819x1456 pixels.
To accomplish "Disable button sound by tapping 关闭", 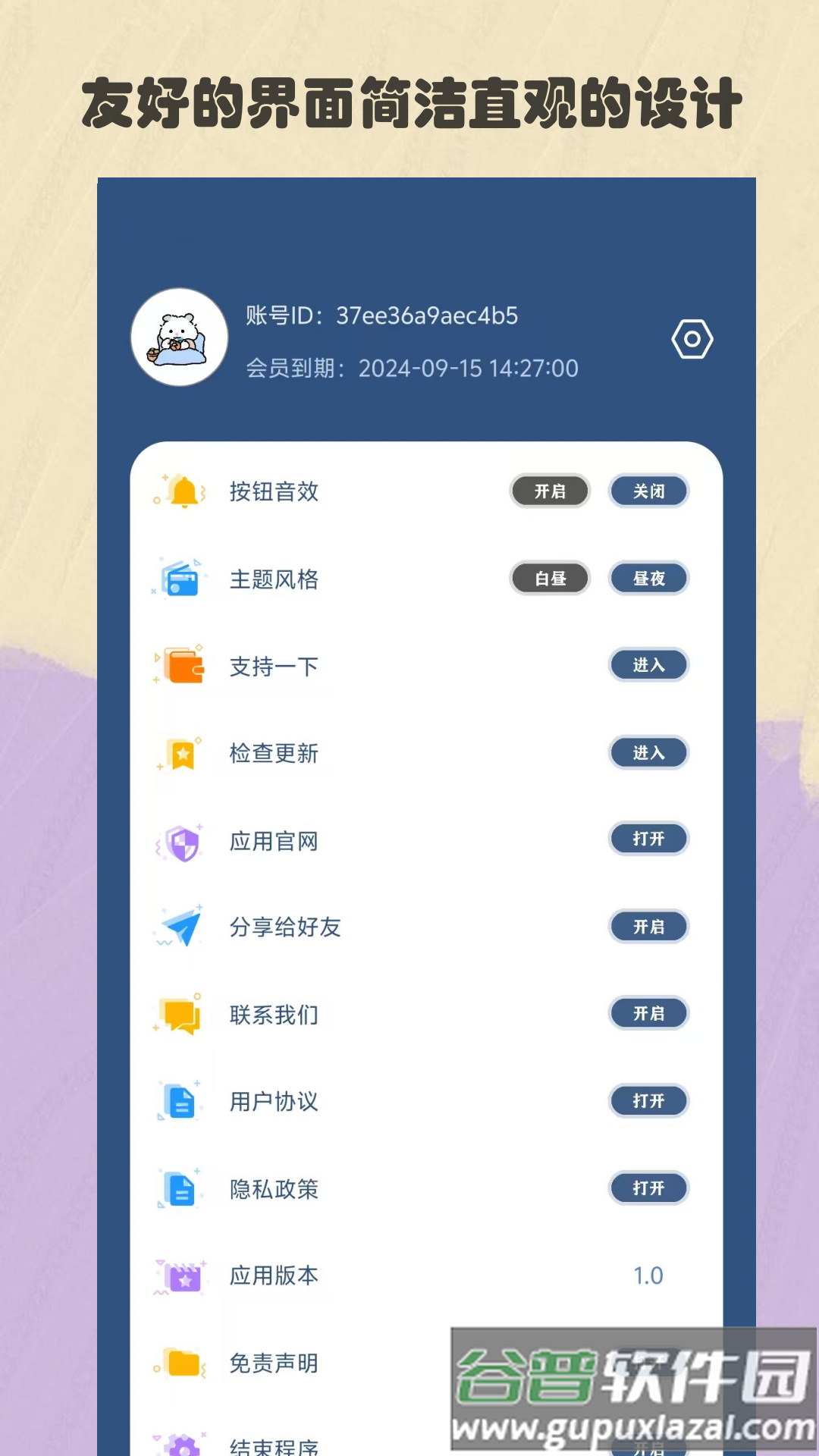I will (x=648, y=491).
